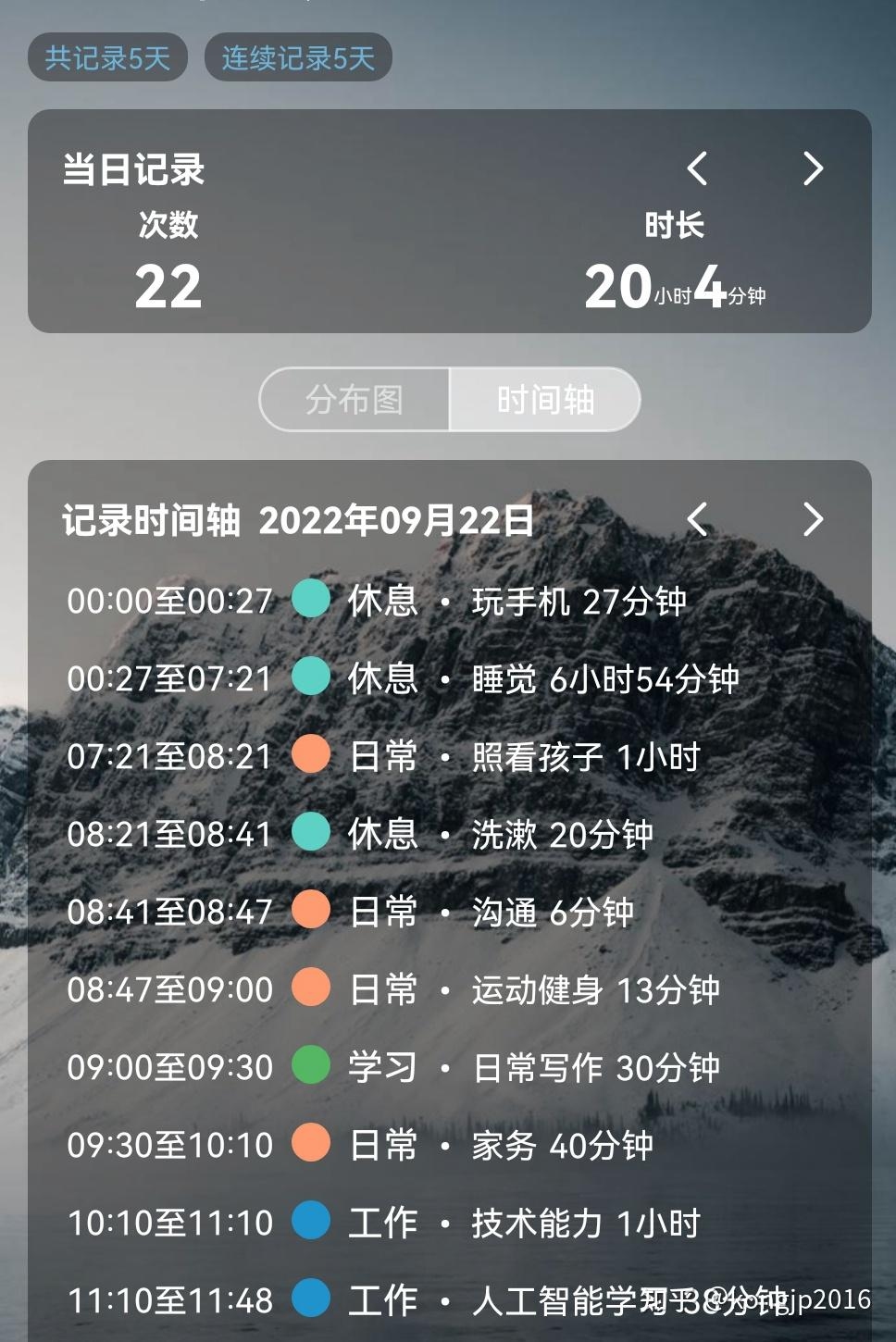The width and height of the screenshot is (896, 1342).
Task: Select the 时间轴 tab
Action: [546, 400]
